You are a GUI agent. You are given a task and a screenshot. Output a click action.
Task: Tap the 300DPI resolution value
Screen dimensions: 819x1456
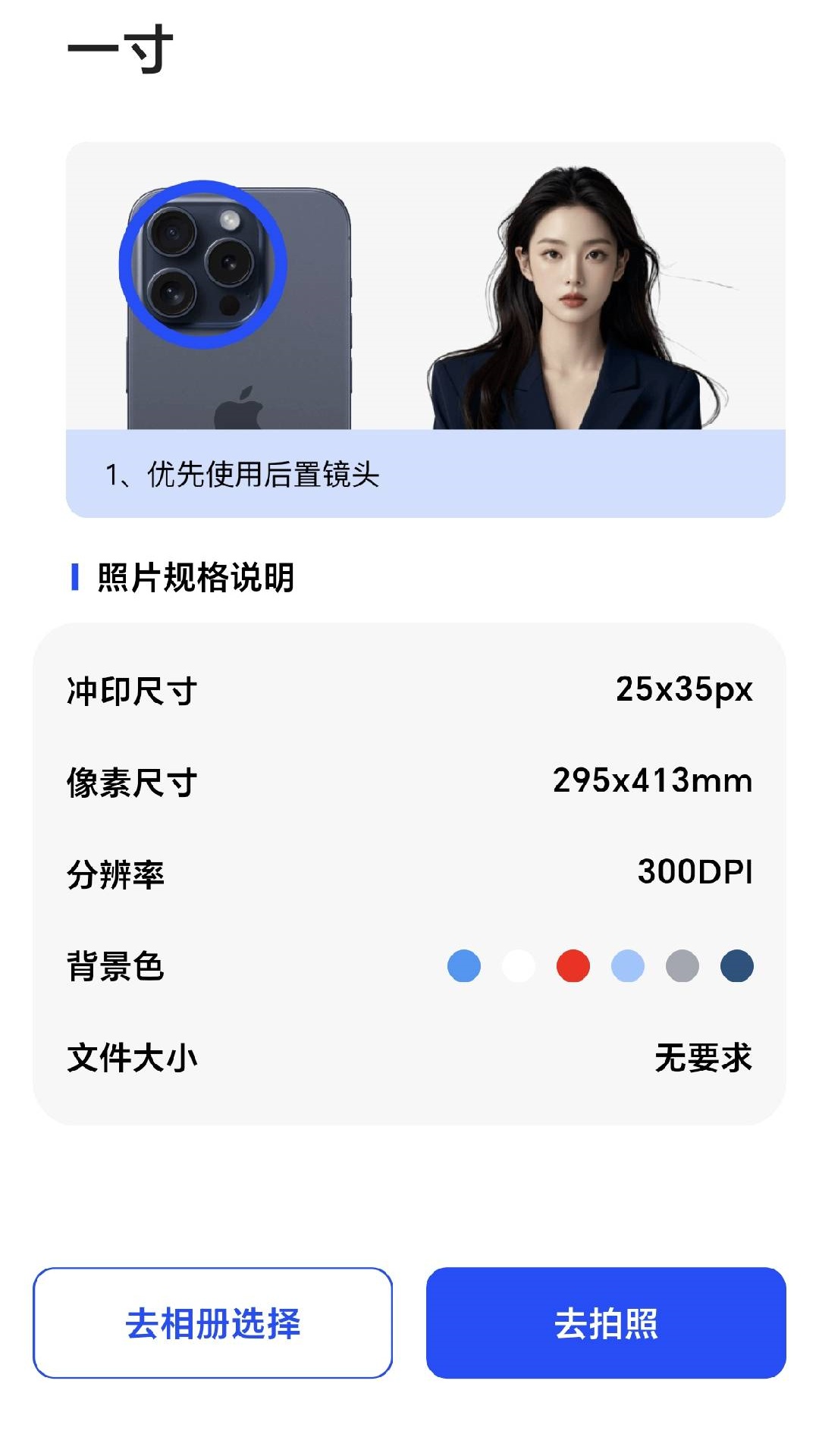click(695, 874)
